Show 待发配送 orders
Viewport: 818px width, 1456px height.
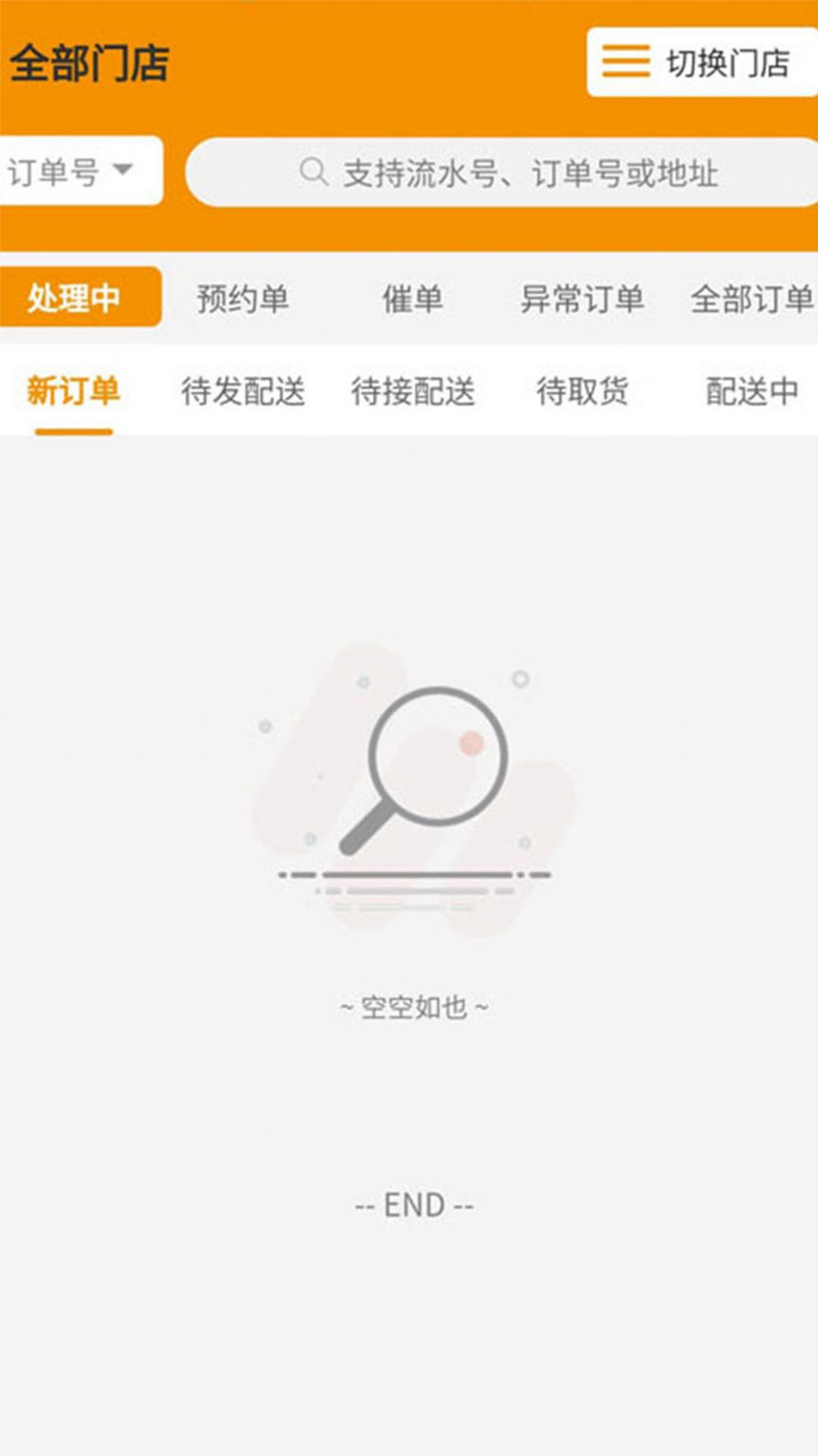243,392
